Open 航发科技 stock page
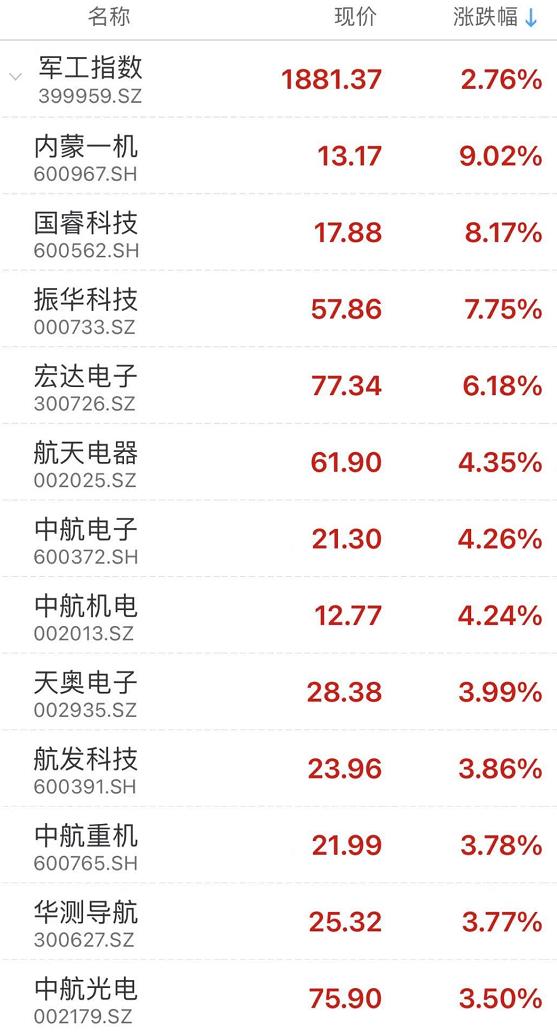This screenshot has height=1032, width=557. [x=278, y=767]
